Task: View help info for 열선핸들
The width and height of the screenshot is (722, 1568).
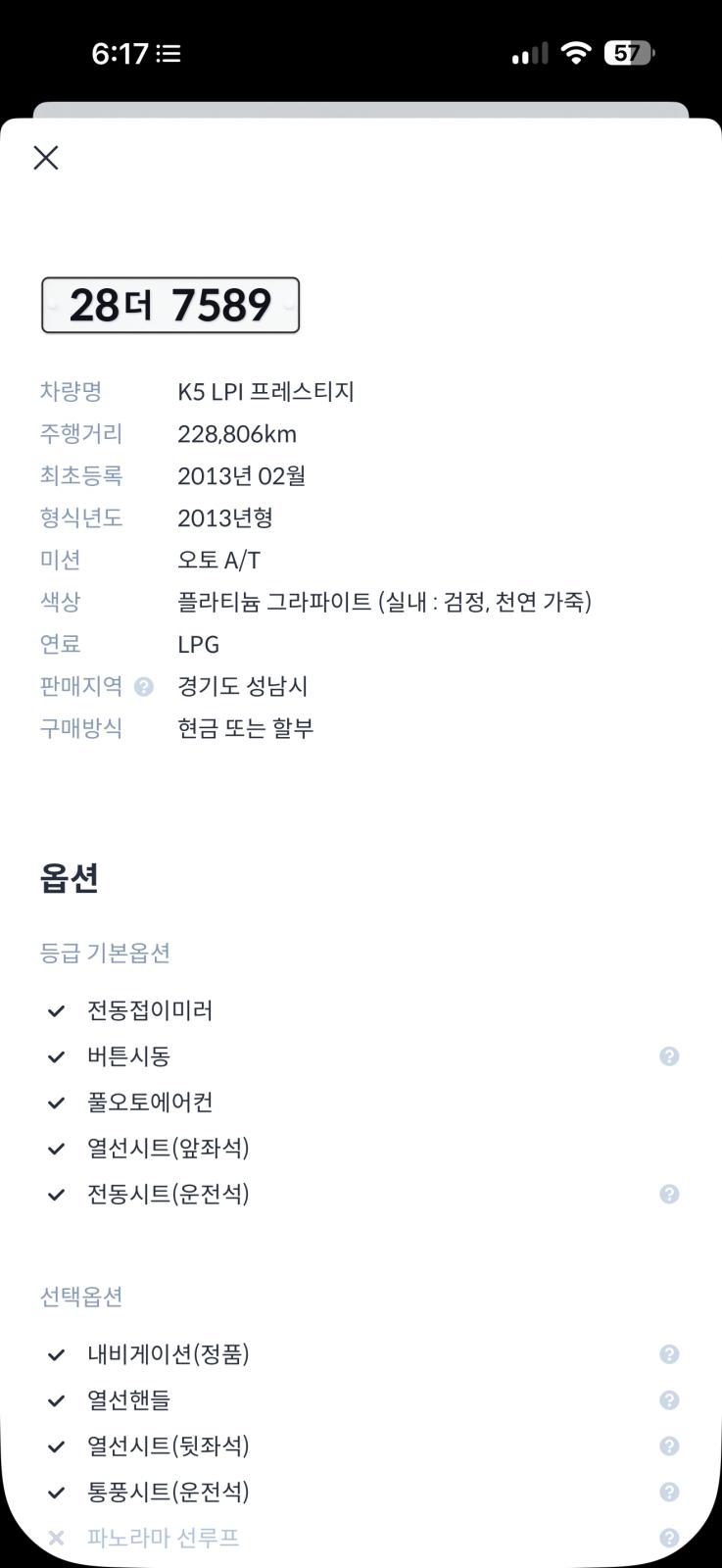Action: pyautogui.click(x=669, y=1400)
